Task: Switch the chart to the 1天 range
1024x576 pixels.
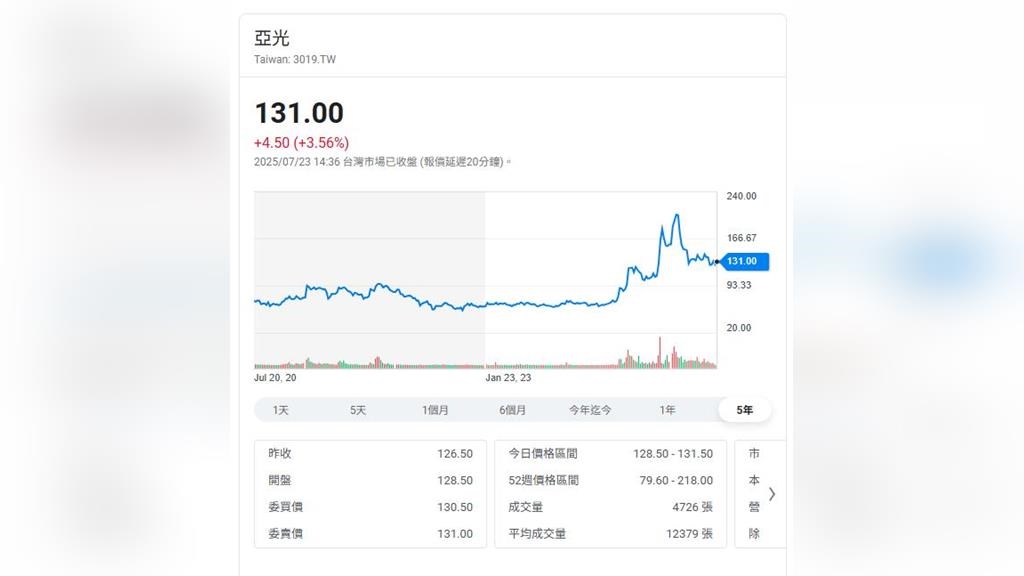Action: [x=281, y=410]
